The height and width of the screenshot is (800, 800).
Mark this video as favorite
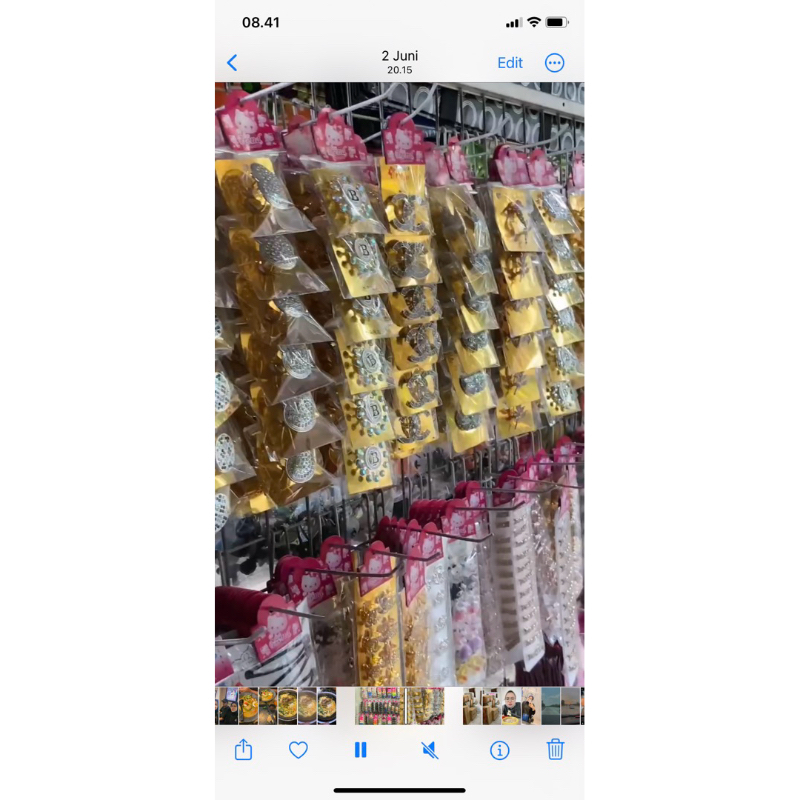[298, 749]
